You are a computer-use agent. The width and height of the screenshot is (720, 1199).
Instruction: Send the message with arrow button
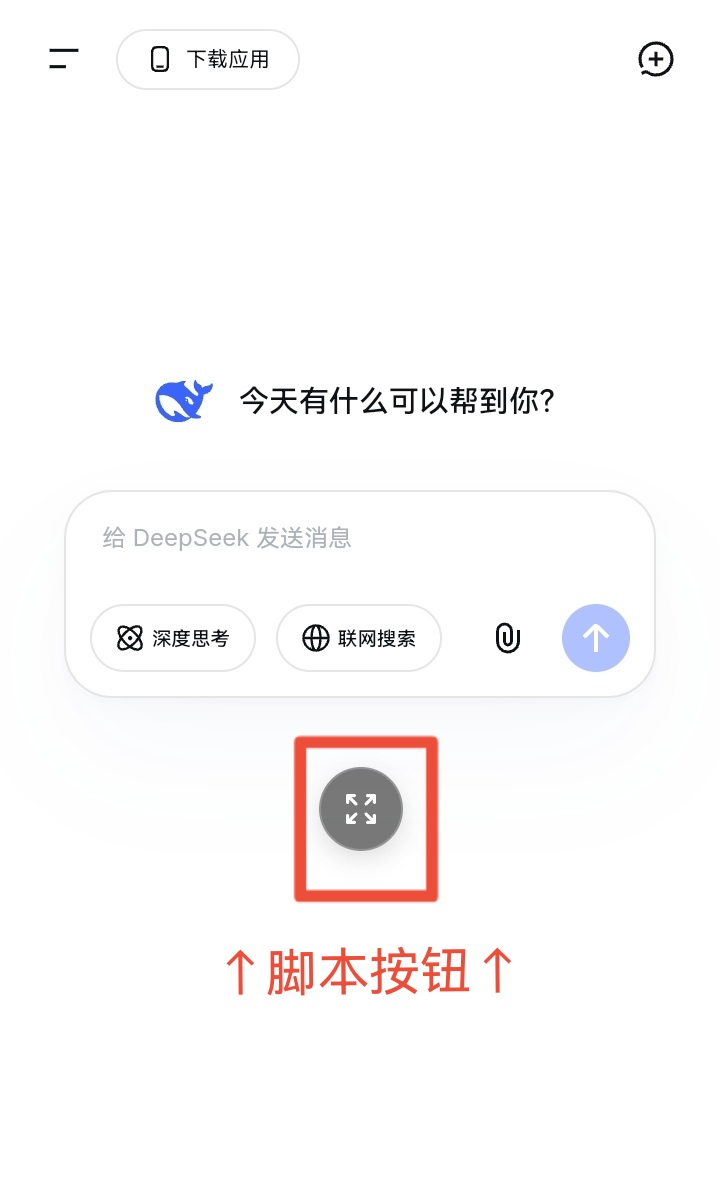pyautogui.click(x=596, y=638)
